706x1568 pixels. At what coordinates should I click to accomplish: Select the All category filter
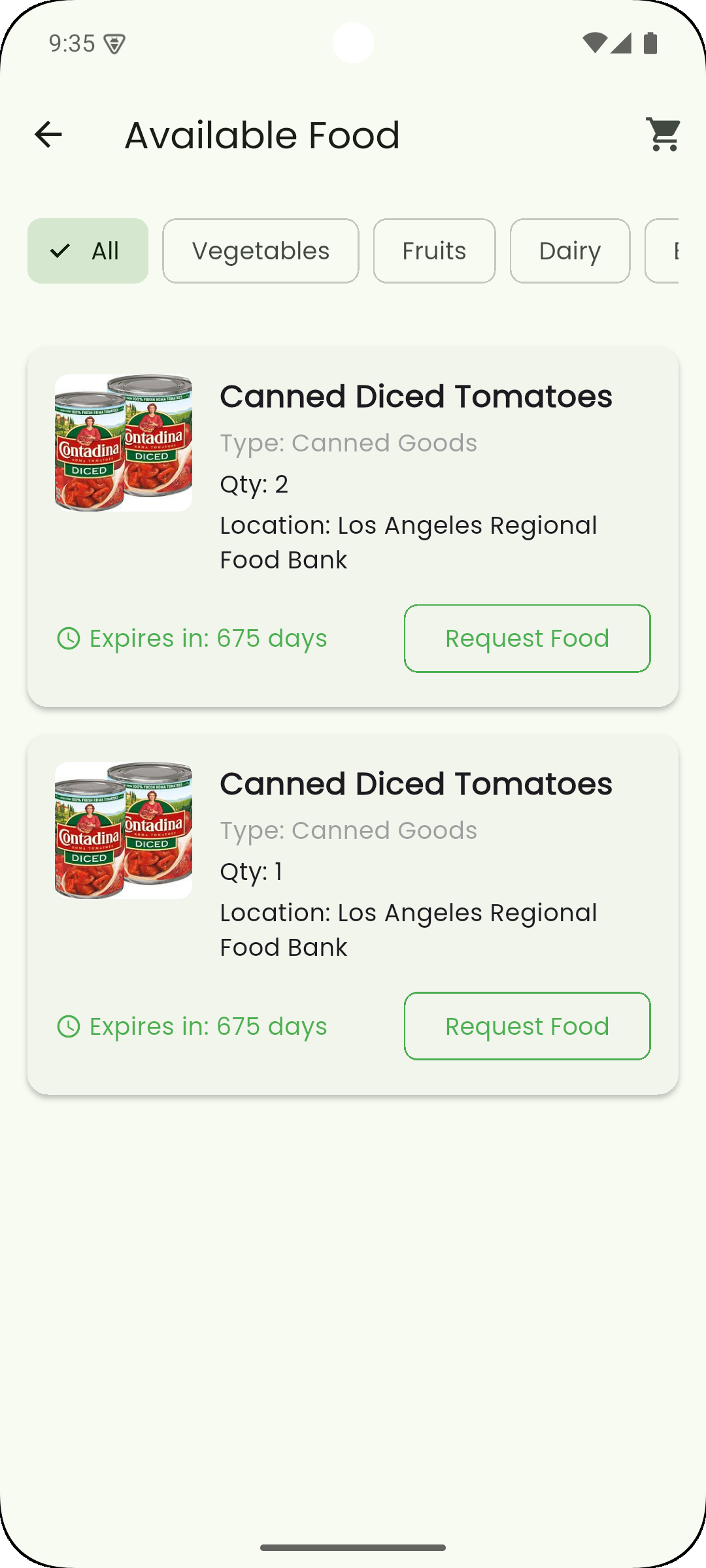pyautogui.click(x=88, y=250)
